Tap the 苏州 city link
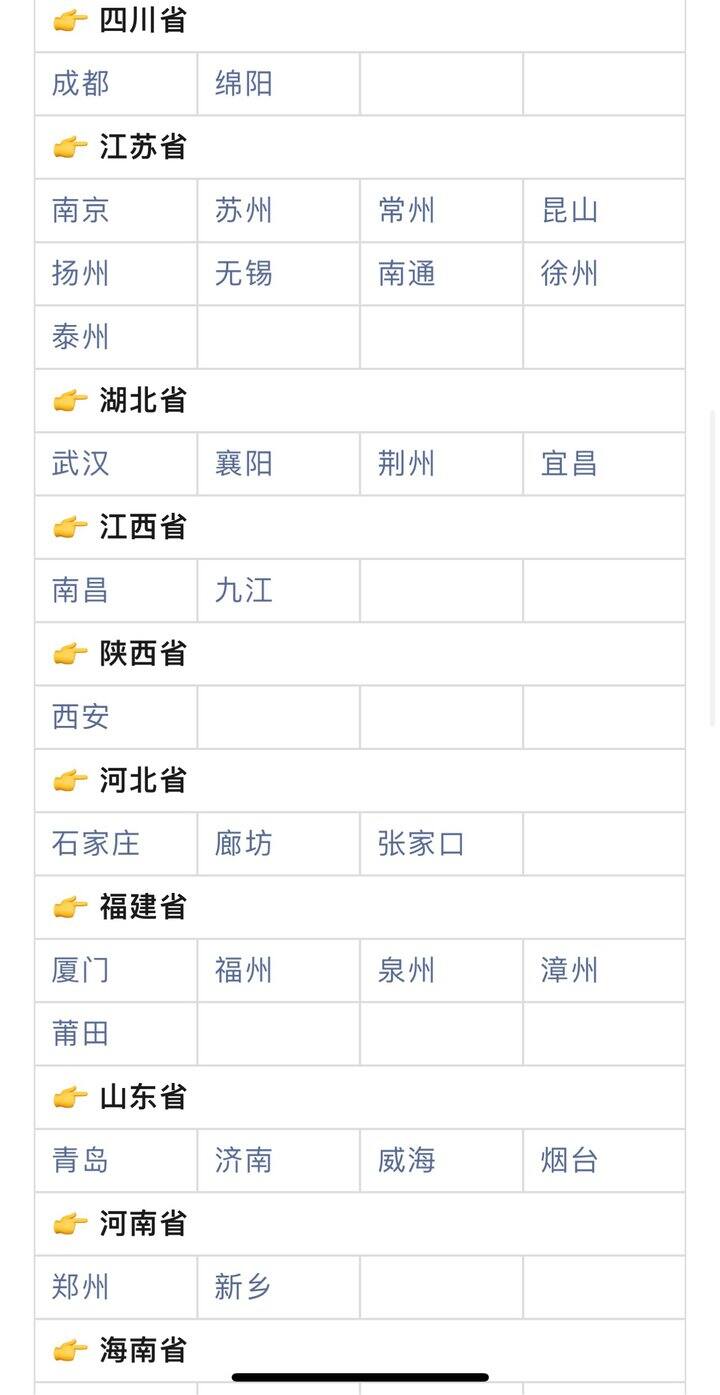Viewport: 720px width, 1395px height. [244, 211]
